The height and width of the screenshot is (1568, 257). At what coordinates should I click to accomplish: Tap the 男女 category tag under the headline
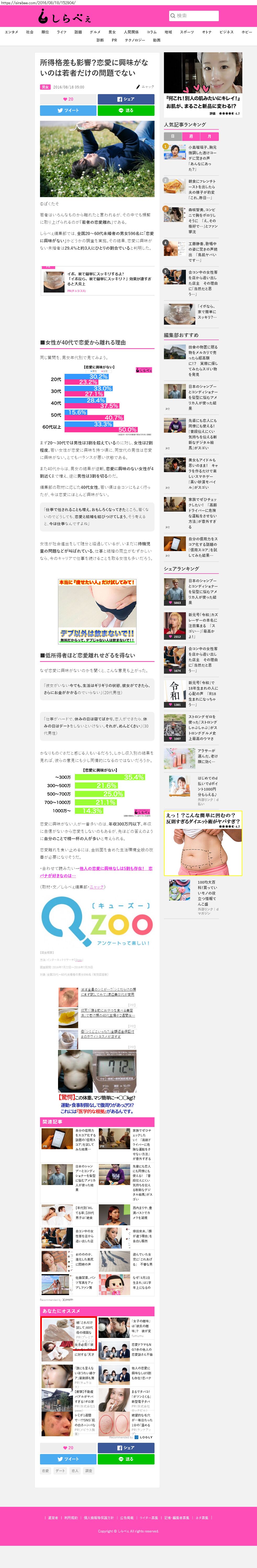tap(45, 87)
